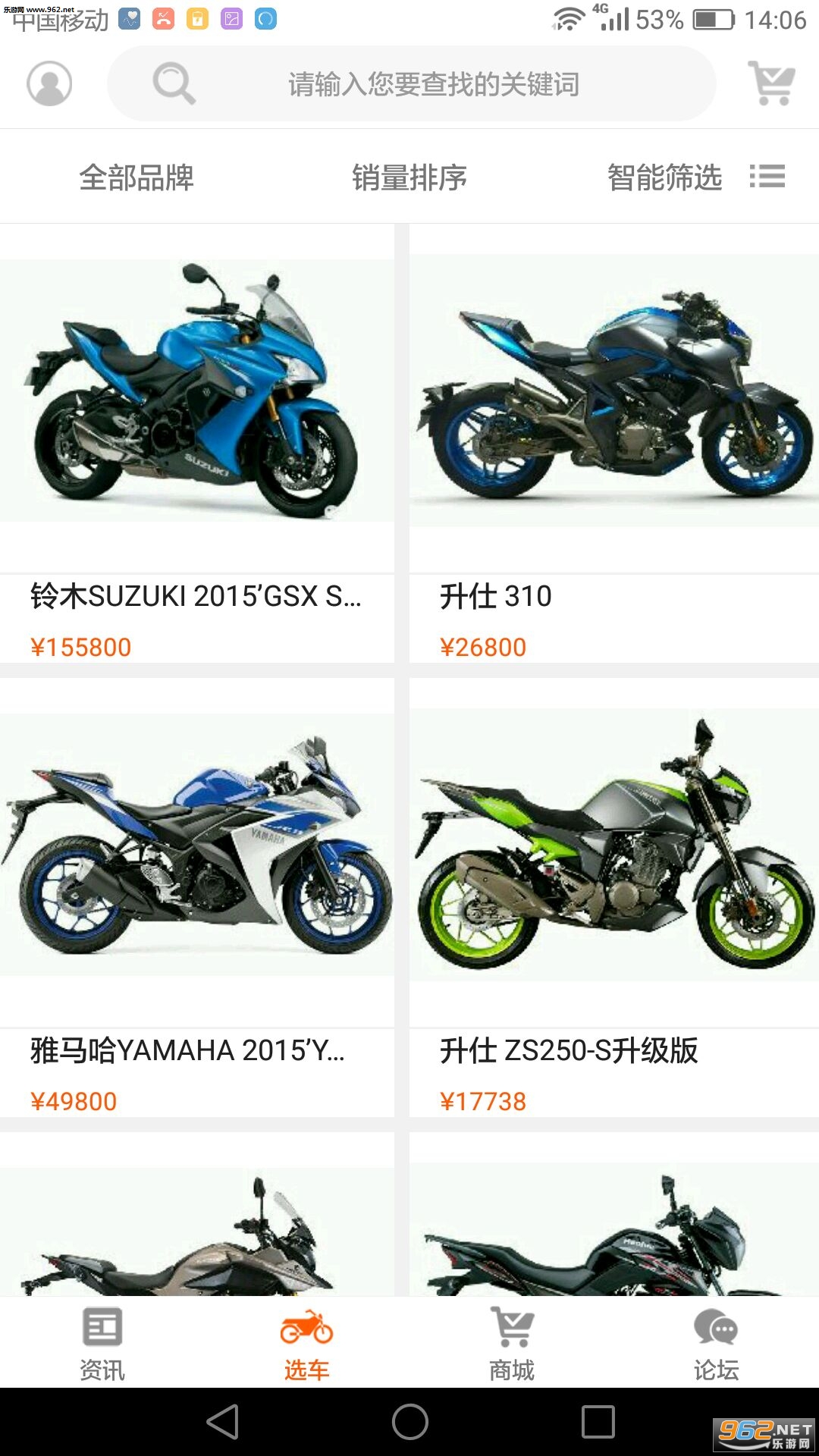Screen dimensions: 819x1456
Task: Sort motorcycles by 销量排序
Action: tap(409, 177)
